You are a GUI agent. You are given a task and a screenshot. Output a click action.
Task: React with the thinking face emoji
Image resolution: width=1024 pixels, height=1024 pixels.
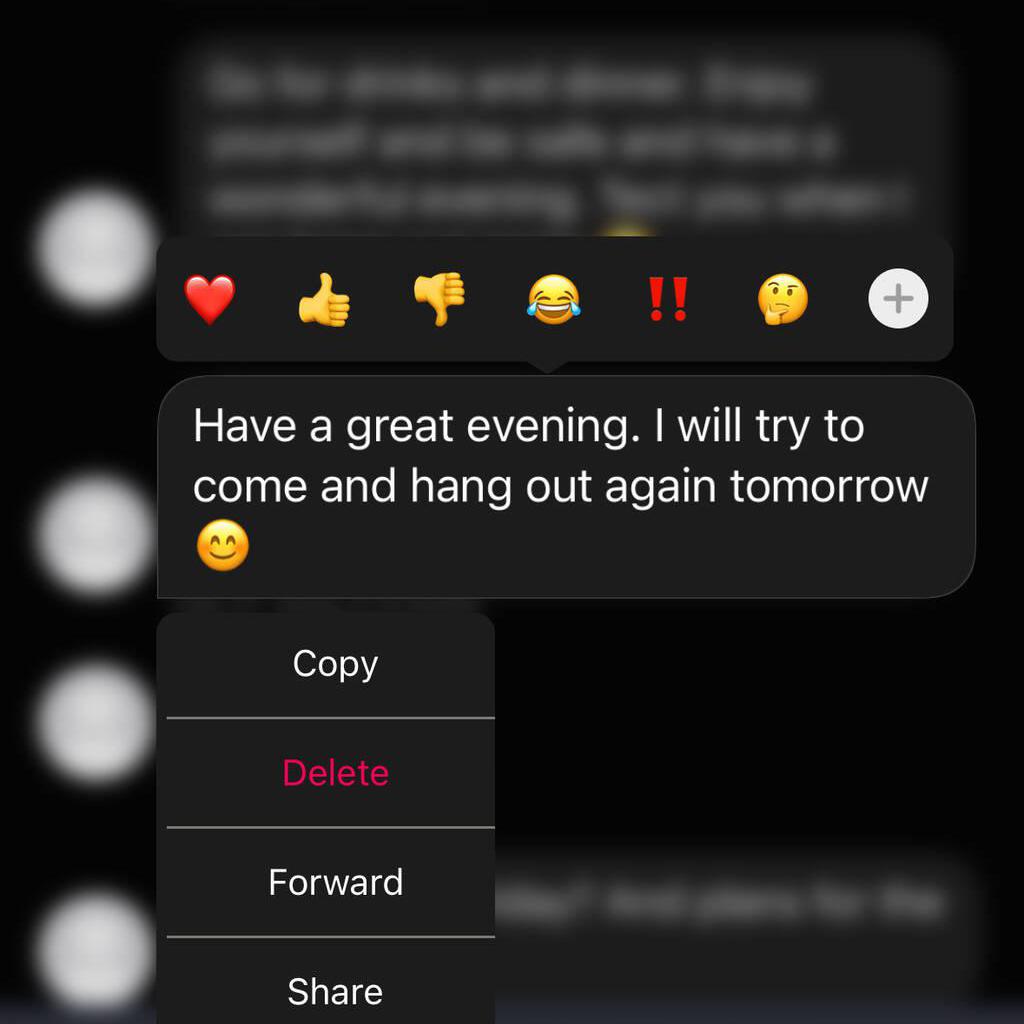click(x=782, y=299)
